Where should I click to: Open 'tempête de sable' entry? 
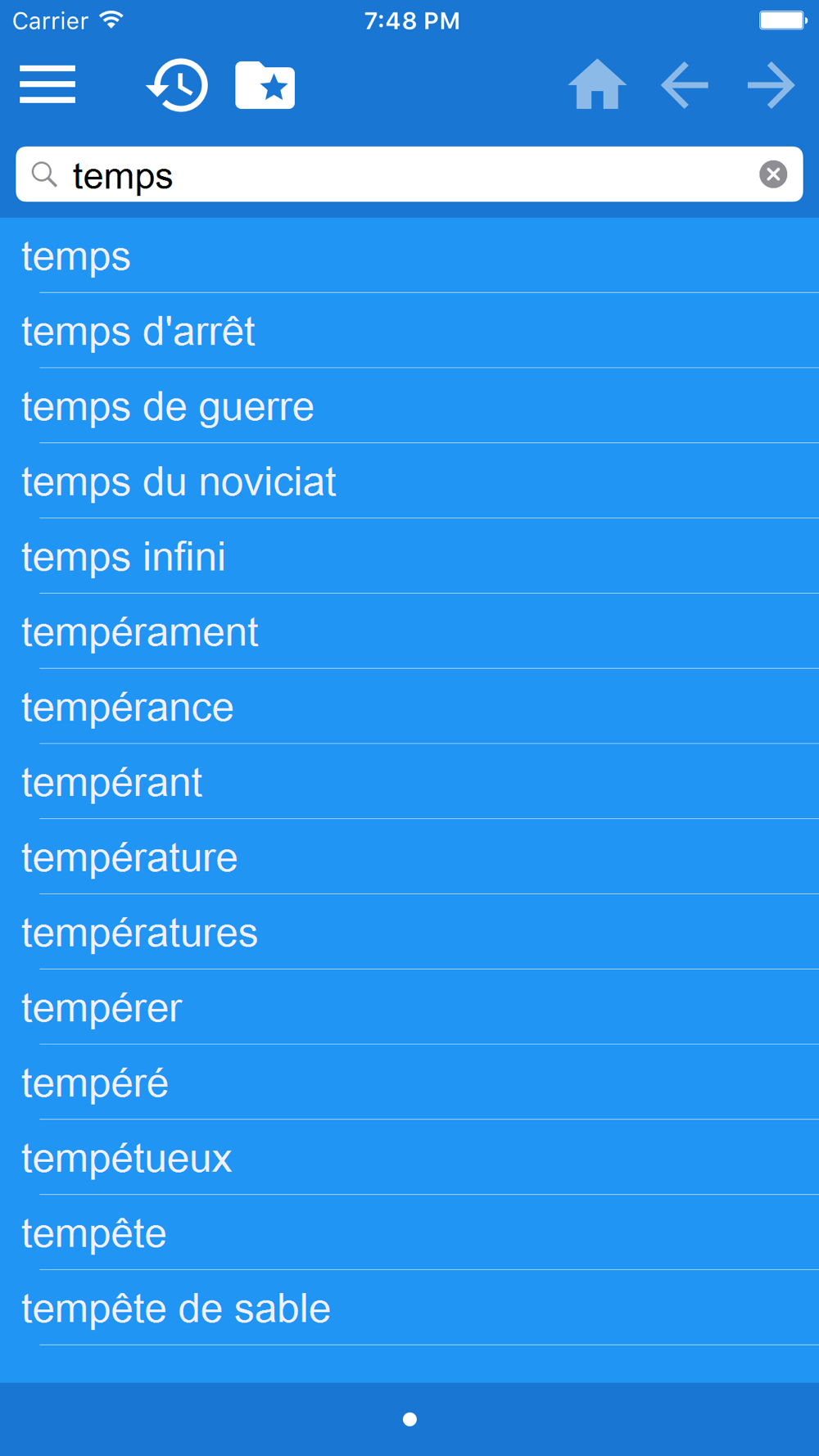pyautogui.click(x=409, y=1309)
